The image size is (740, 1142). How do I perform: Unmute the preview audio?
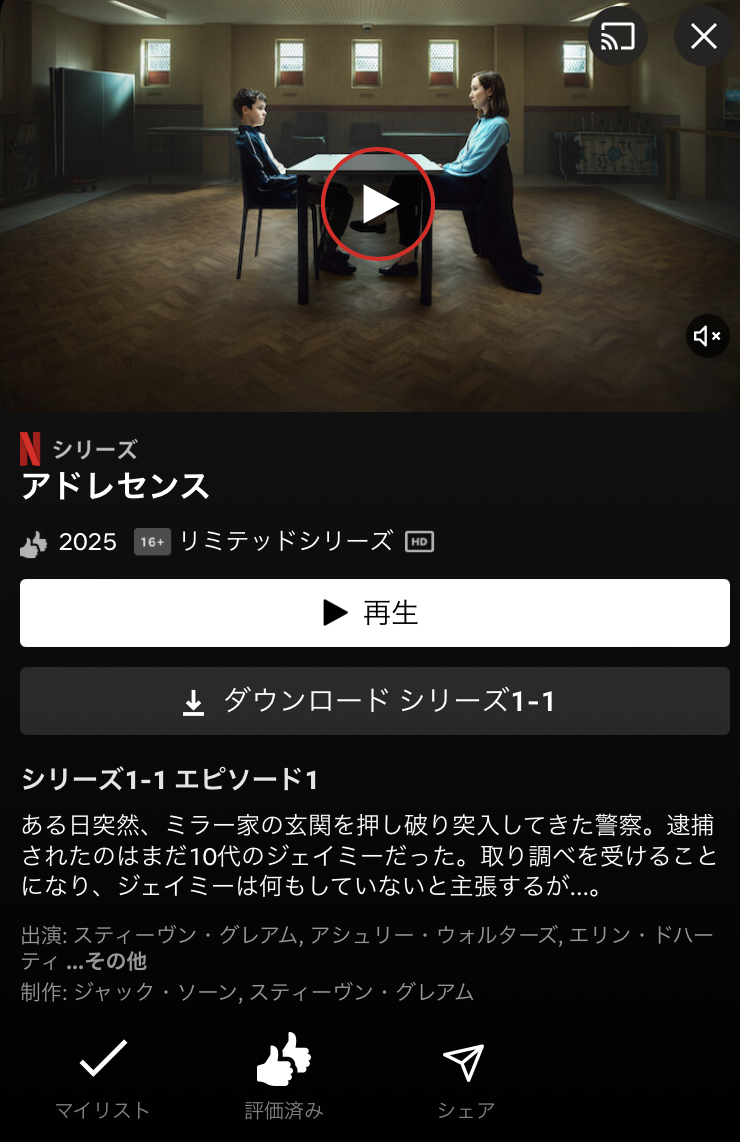pyautogui.click(x=708, y=336)
